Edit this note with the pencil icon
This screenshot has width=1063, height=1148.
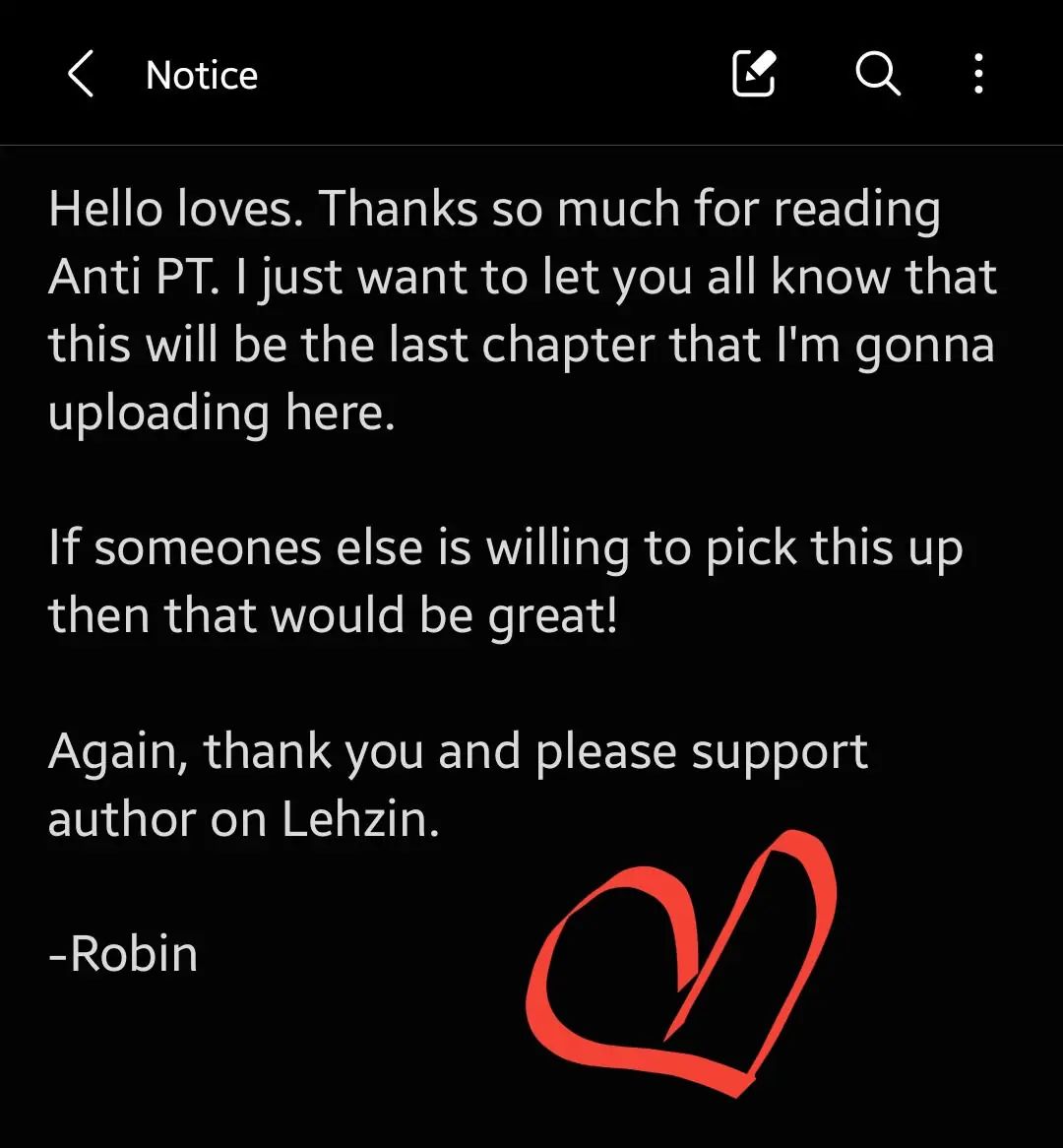tap(755, 74)
